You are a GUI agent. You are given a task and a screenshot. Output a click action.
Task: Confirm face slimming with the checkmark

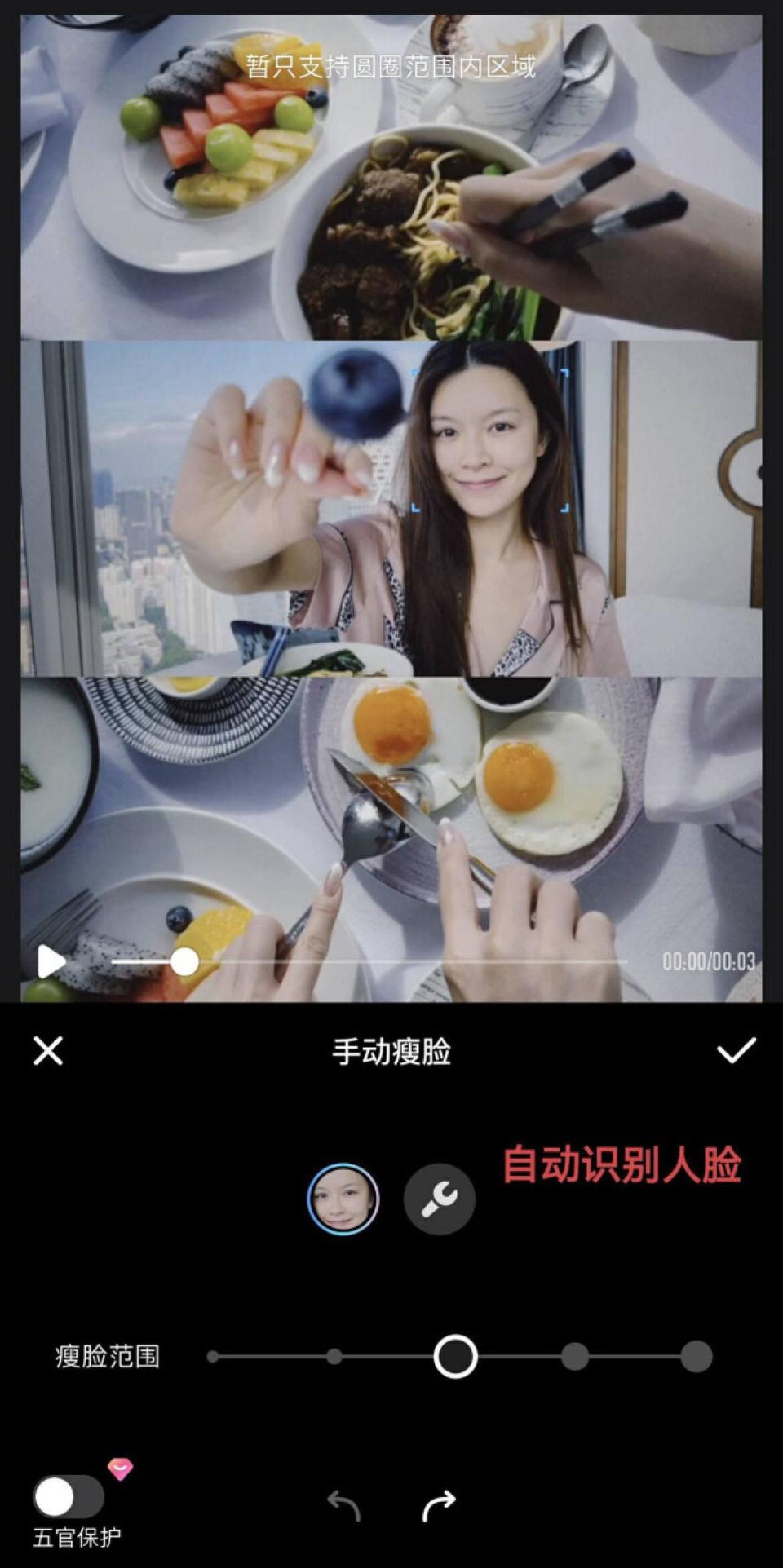coord(738,1052)
